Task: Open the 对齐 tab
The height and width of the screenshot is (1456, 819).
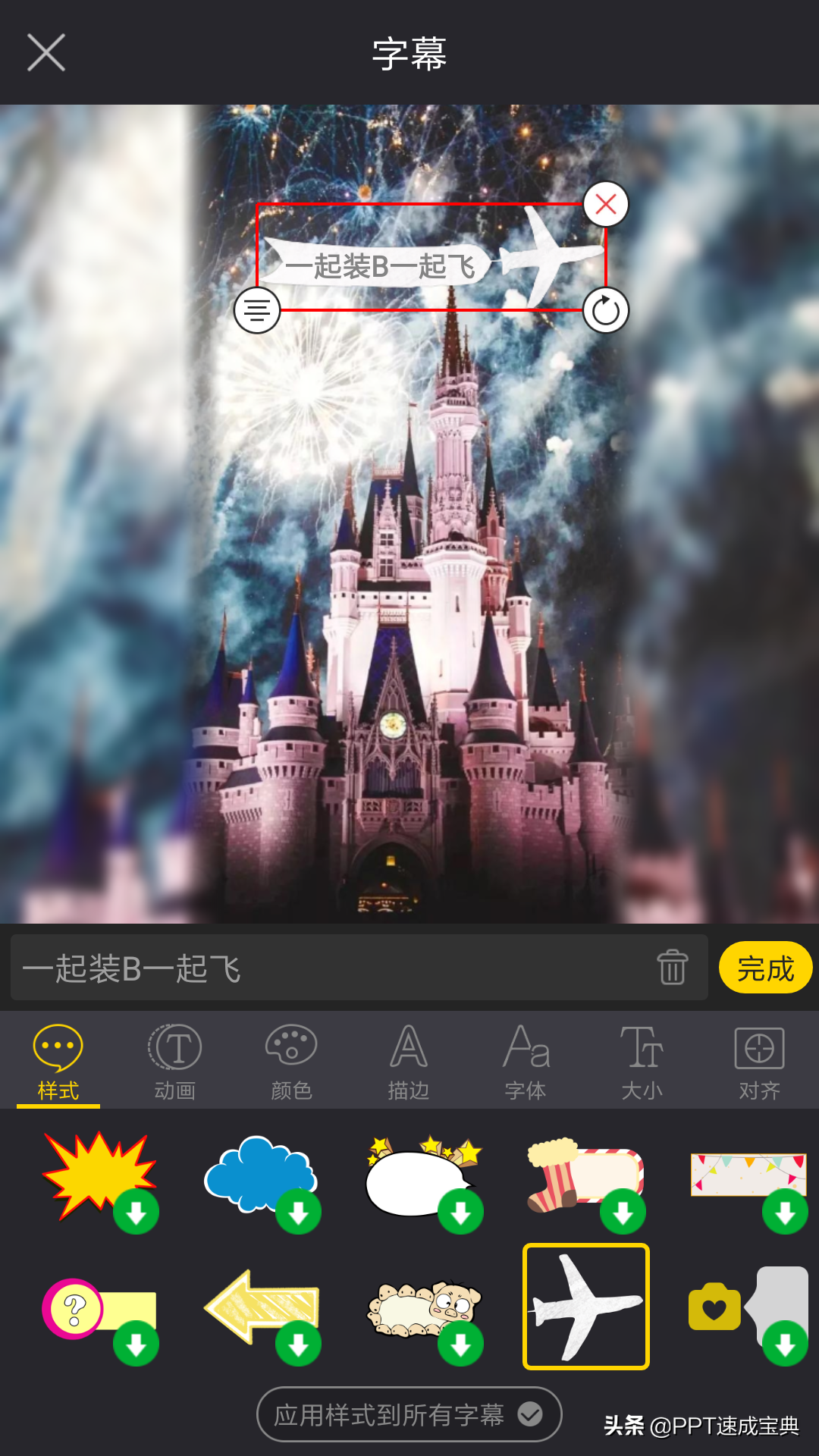Action: point(759,1062)
